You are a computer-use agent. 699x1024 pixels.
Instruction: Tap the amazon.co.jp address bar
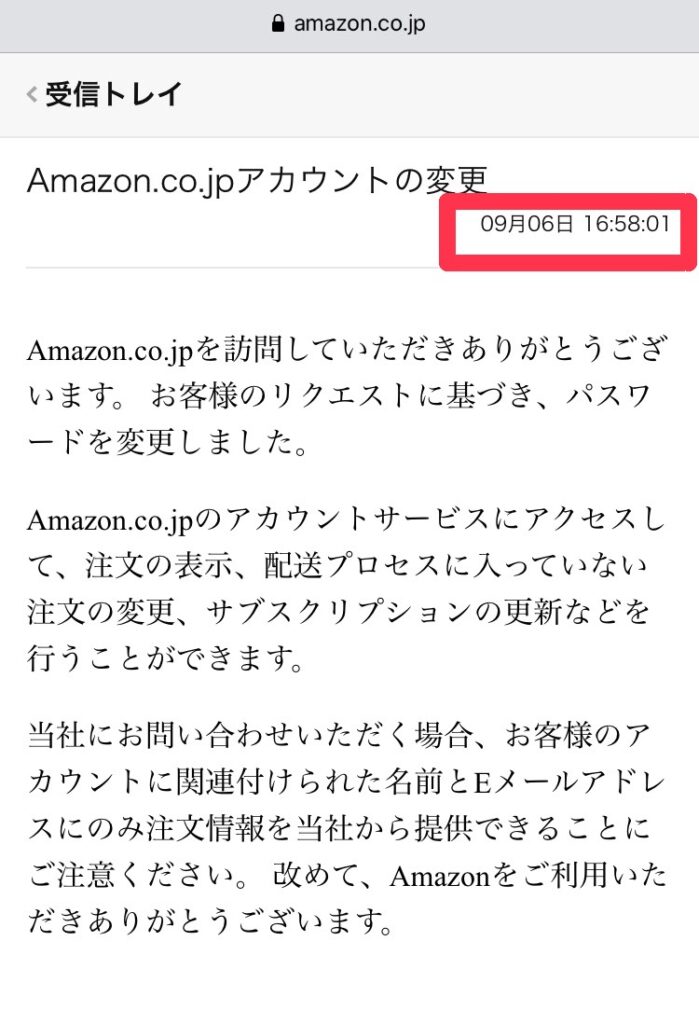(349, 24)
